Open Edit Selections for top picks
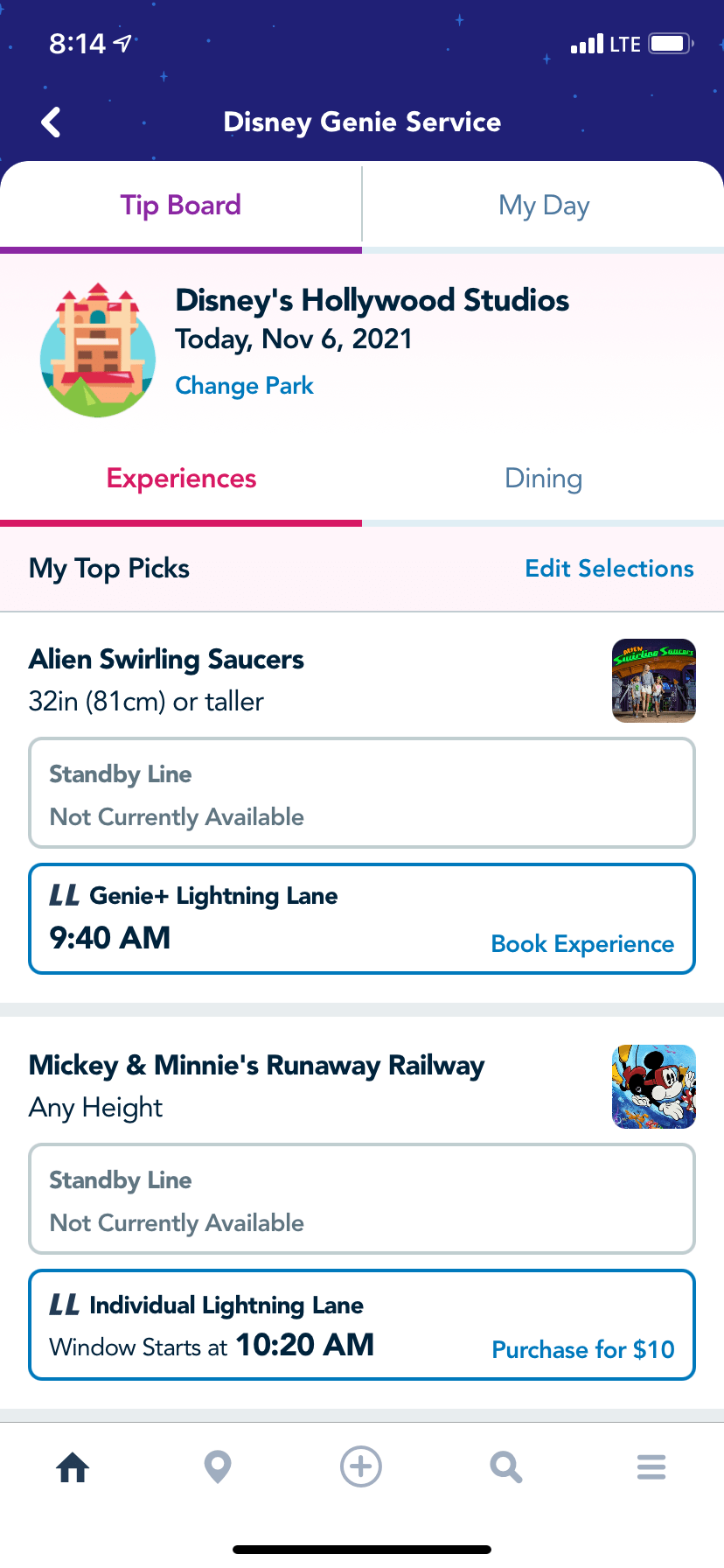The image size is (724, 1568). [609, 569]
